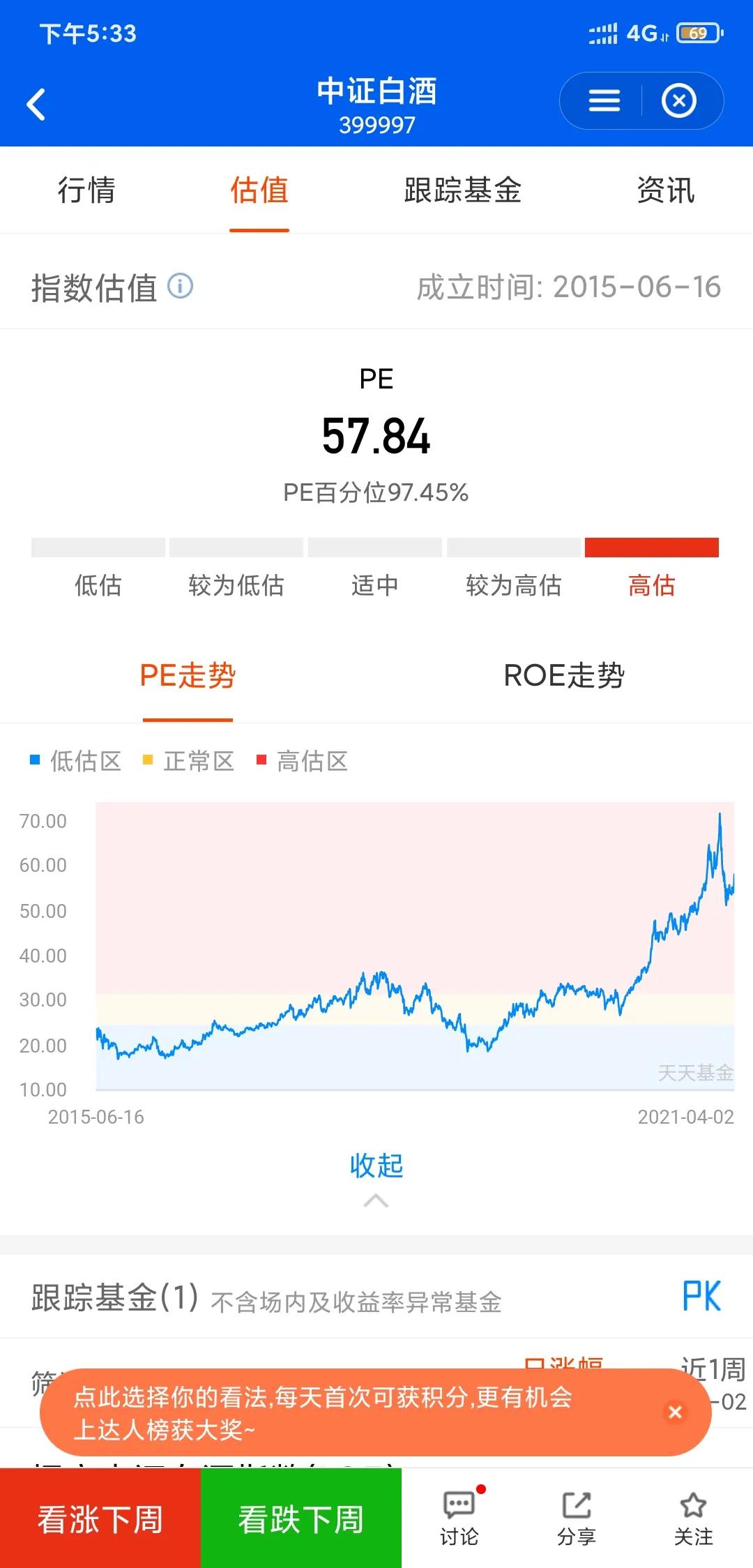Tap the info icon beside 指数估值
The height and width of the screenshot is (1568, 753).
181,286
